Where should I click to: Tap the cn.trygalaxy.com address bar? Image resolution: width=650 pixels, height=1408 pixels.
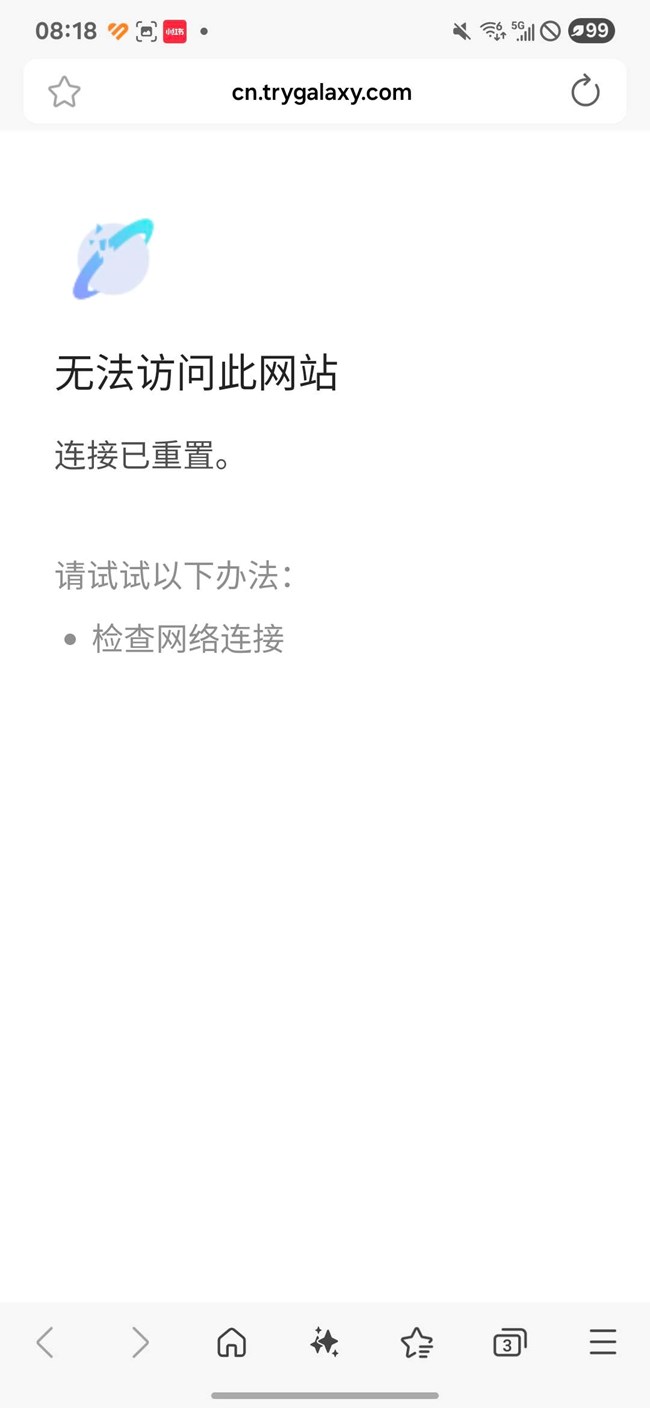[321, 92]
